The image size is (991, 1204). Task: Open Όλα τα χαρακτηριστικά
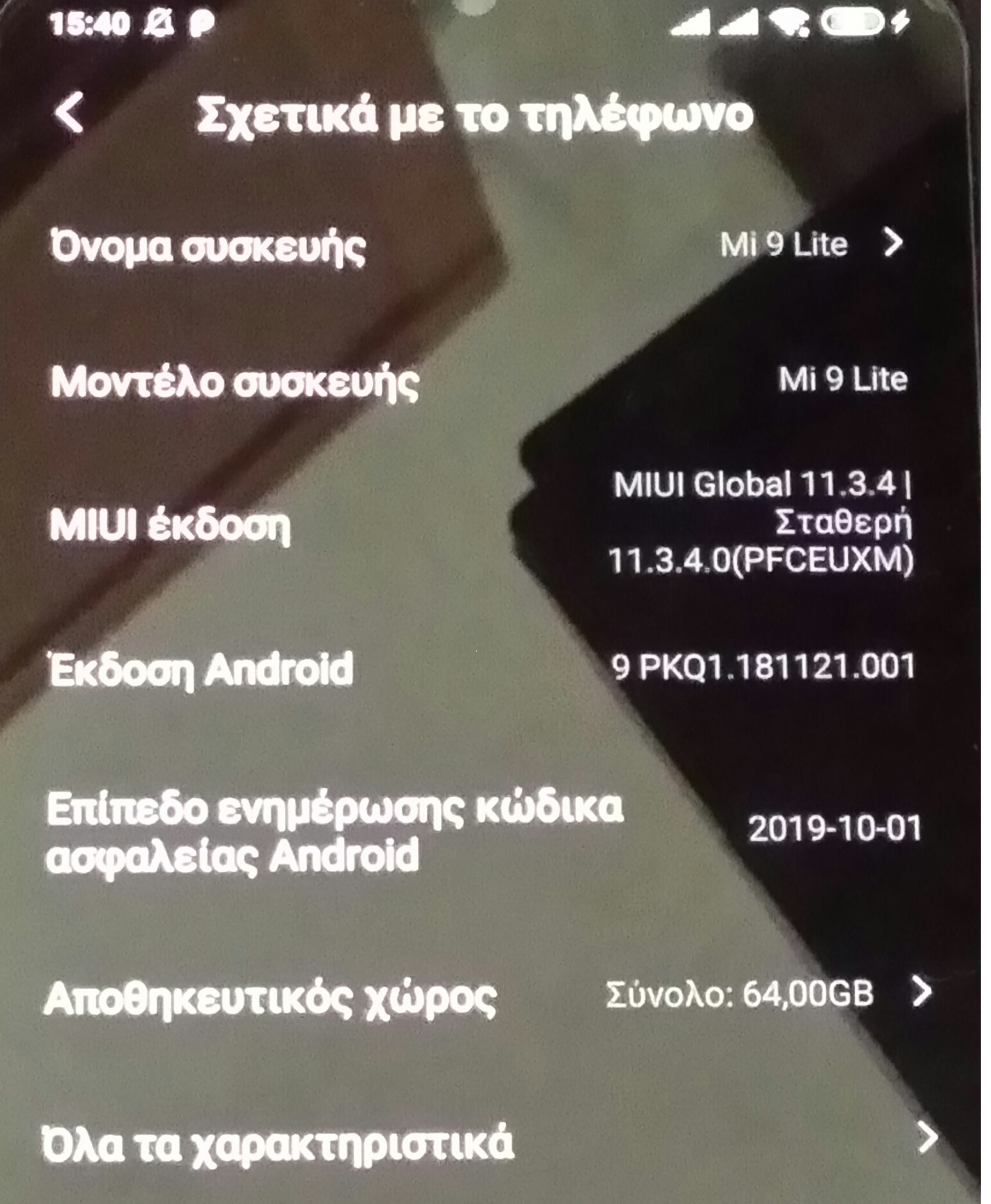[475, 1142]
